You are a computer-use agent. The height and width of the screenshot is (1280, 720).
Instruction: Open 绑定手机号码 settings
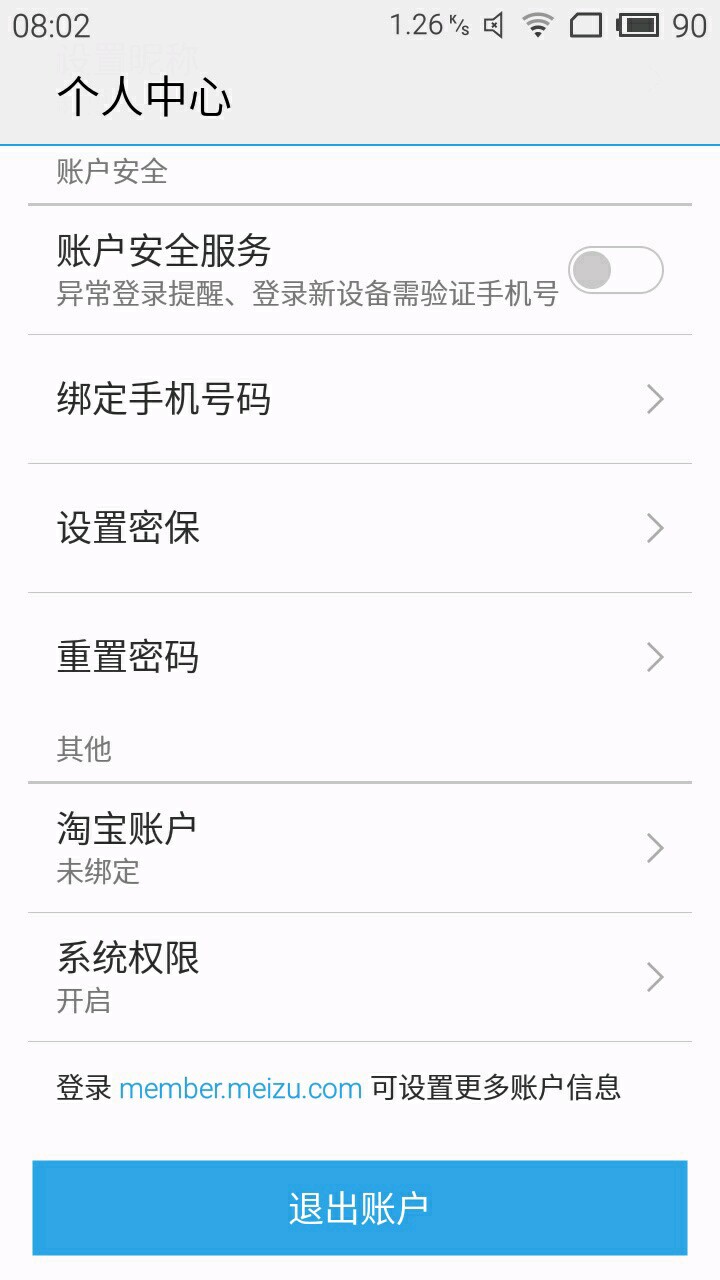360,400
